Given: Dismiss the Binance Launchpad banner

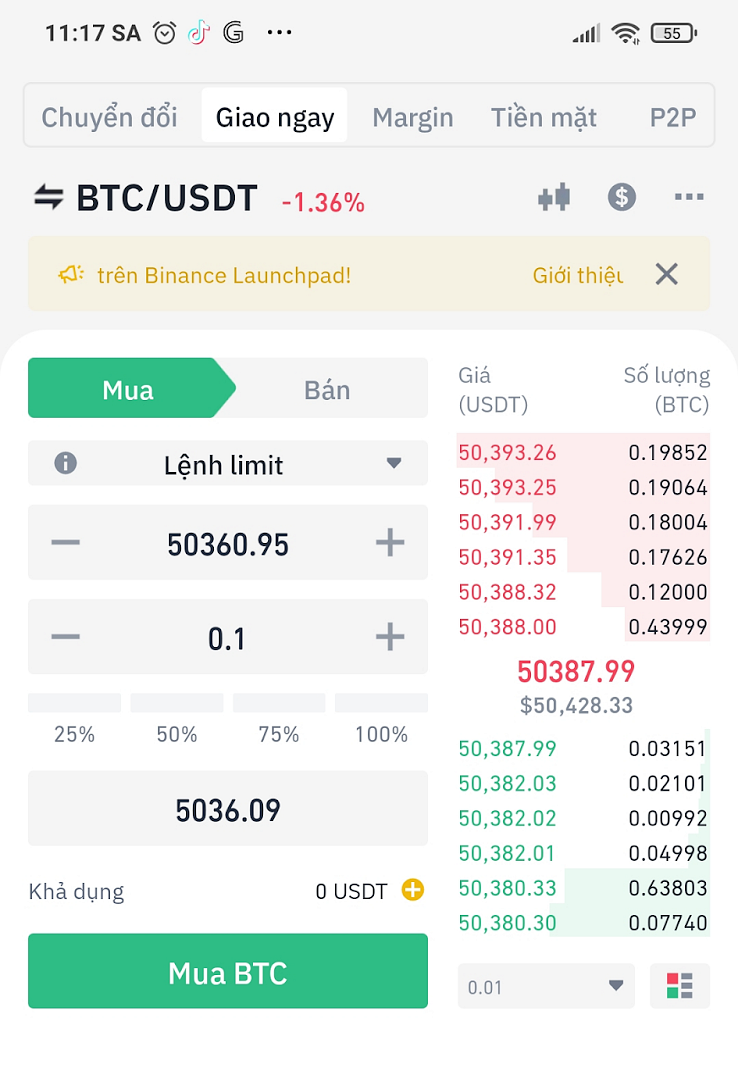Looking at the screenshot, I should point(666,274).
